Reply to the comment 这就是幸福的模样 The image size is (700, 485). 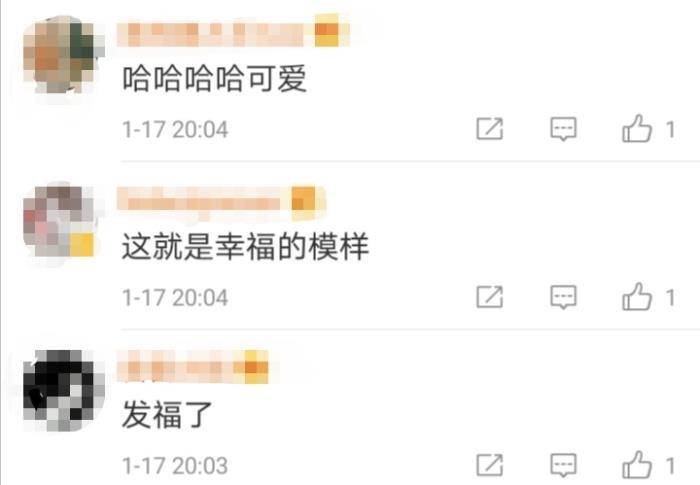point(565,297)
